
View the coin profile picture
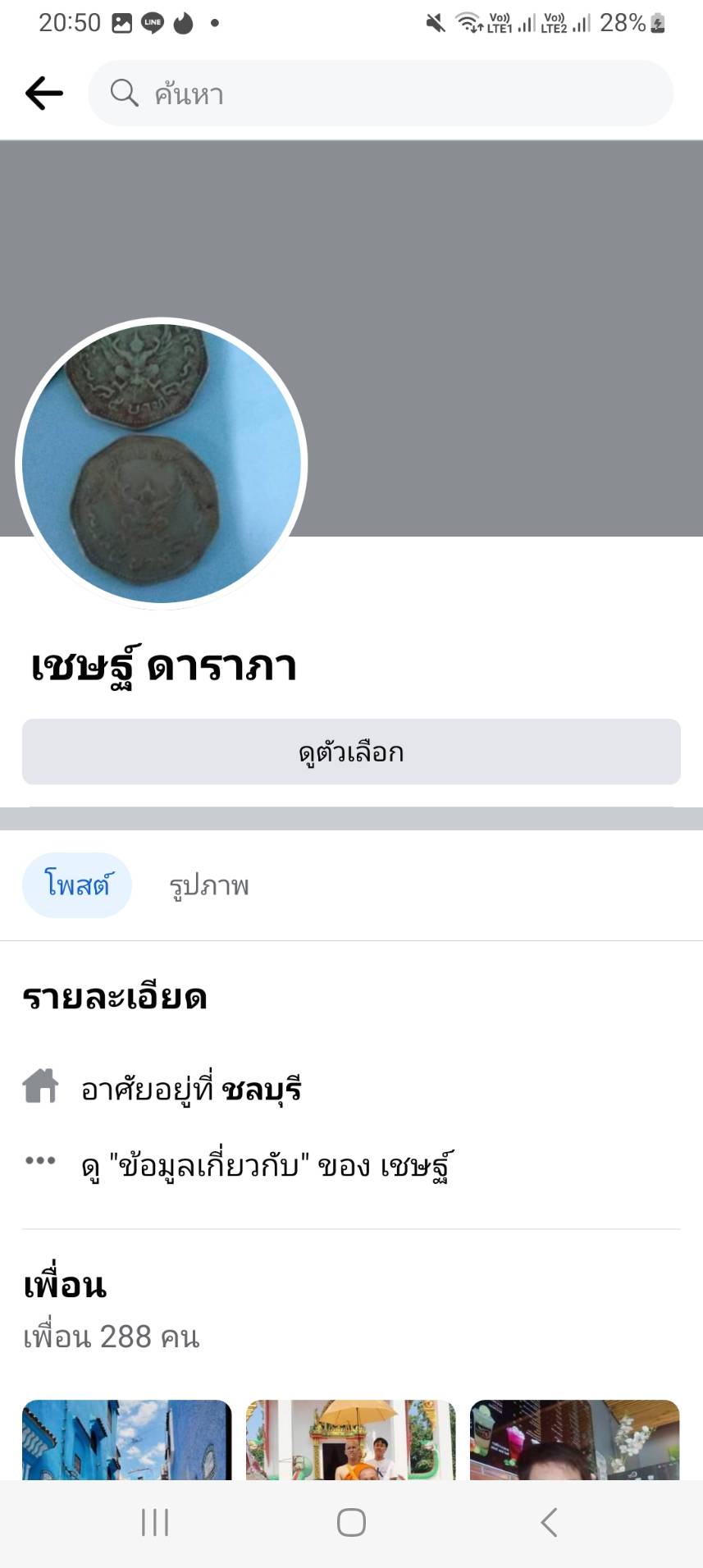pyautogui.click(x=162, y=464)
